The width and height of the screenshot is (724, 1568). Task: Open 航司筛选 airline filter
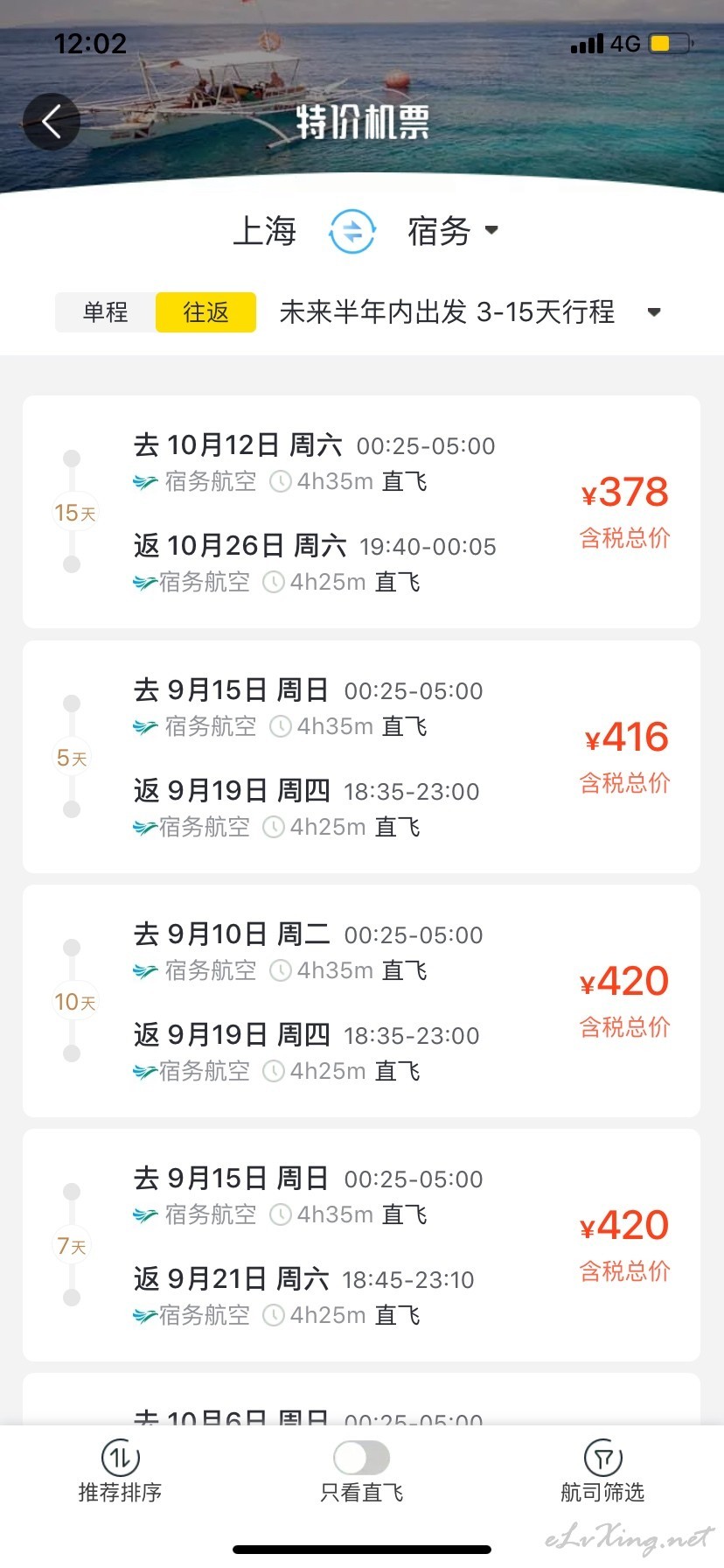pyautogui.click(x=602, y=1471)
